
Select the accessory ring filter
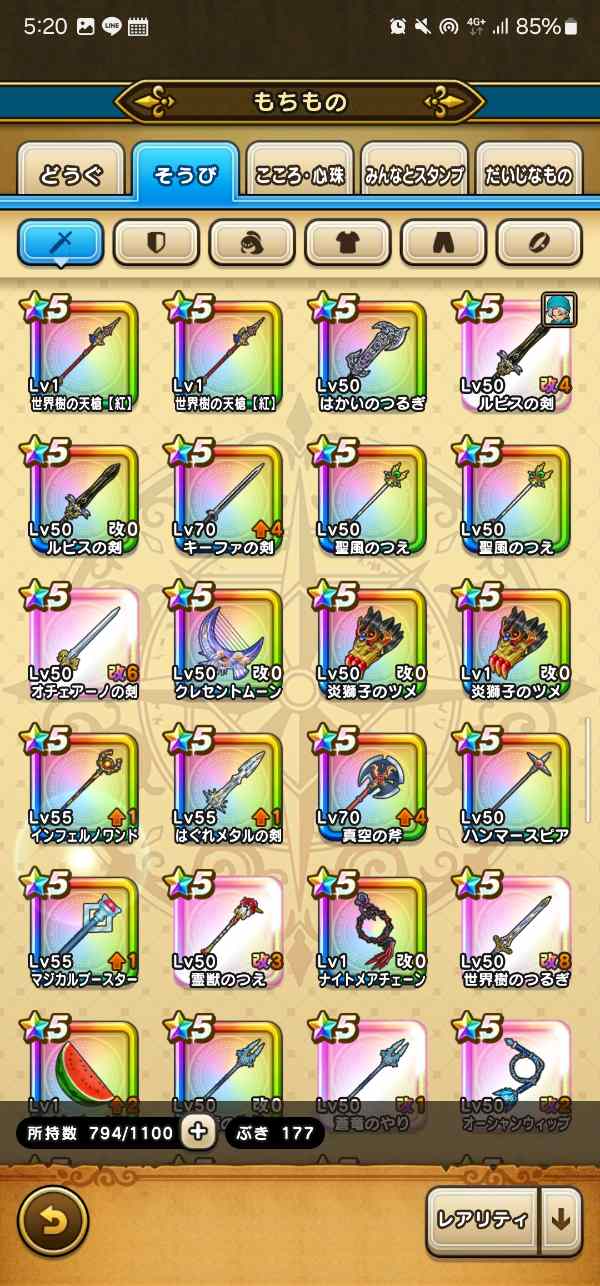click(x=539, y=242)
